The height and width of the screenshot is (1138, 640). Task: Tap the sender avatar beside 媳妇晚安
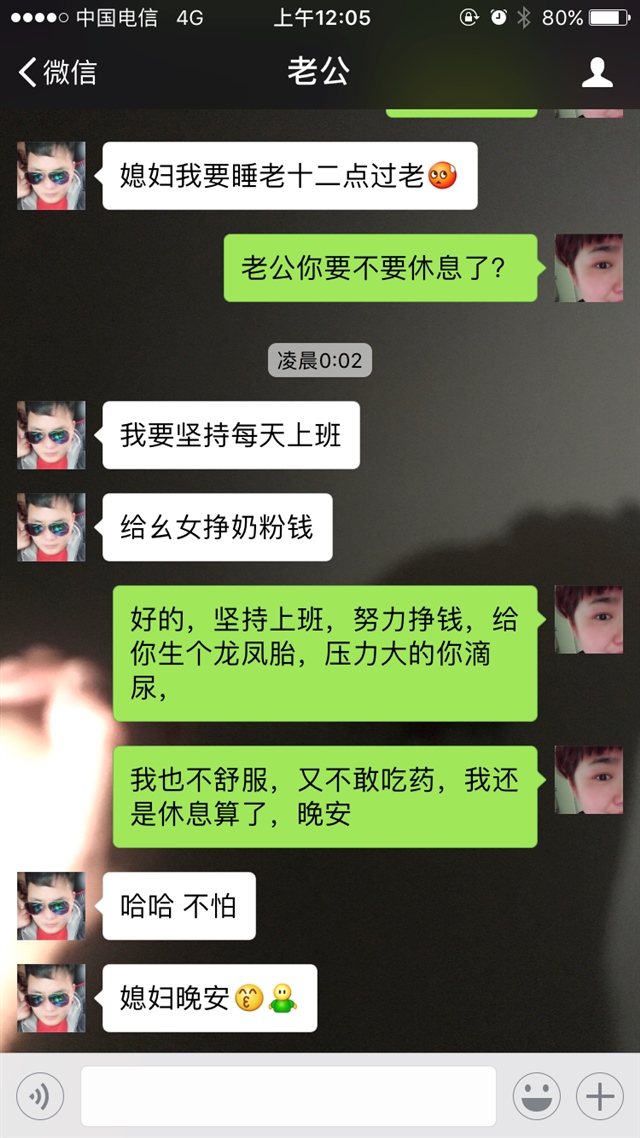point(51,998)
